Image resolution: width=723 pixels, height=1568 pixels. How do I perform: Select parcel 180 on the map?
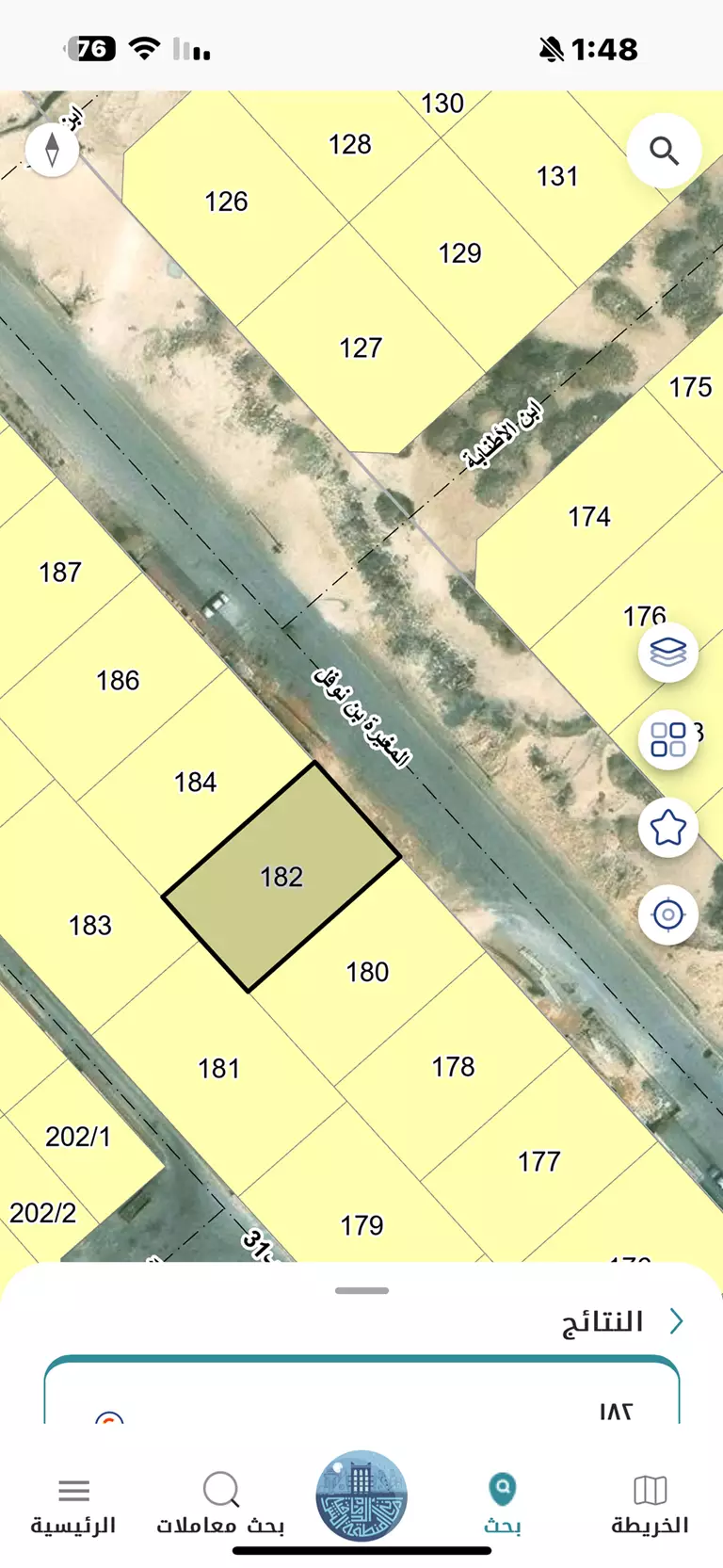click(x=367, y=971)
